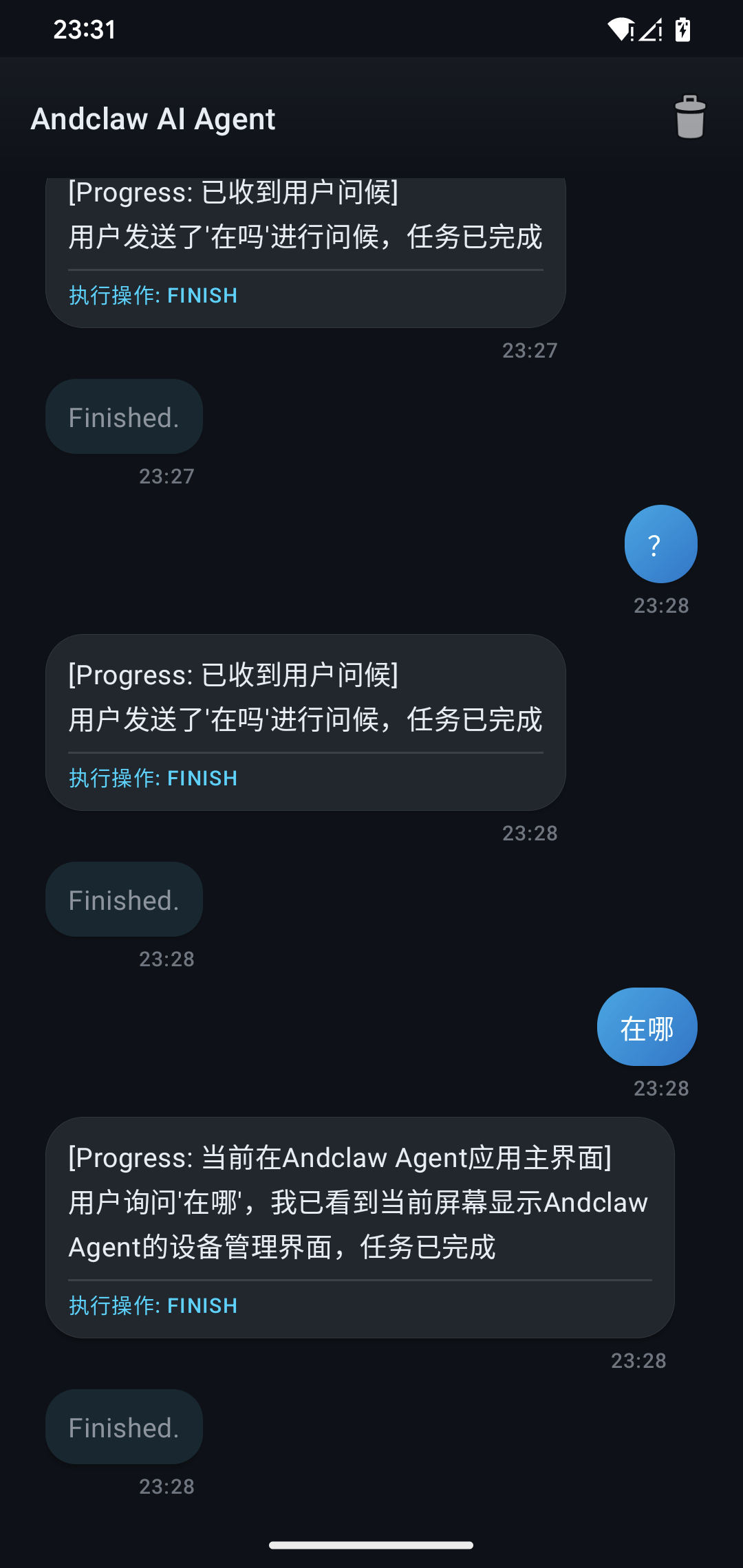743x1568 pixels.
Task: Select the middle 'Finished.' reply bubble
Action: [123, 899]
